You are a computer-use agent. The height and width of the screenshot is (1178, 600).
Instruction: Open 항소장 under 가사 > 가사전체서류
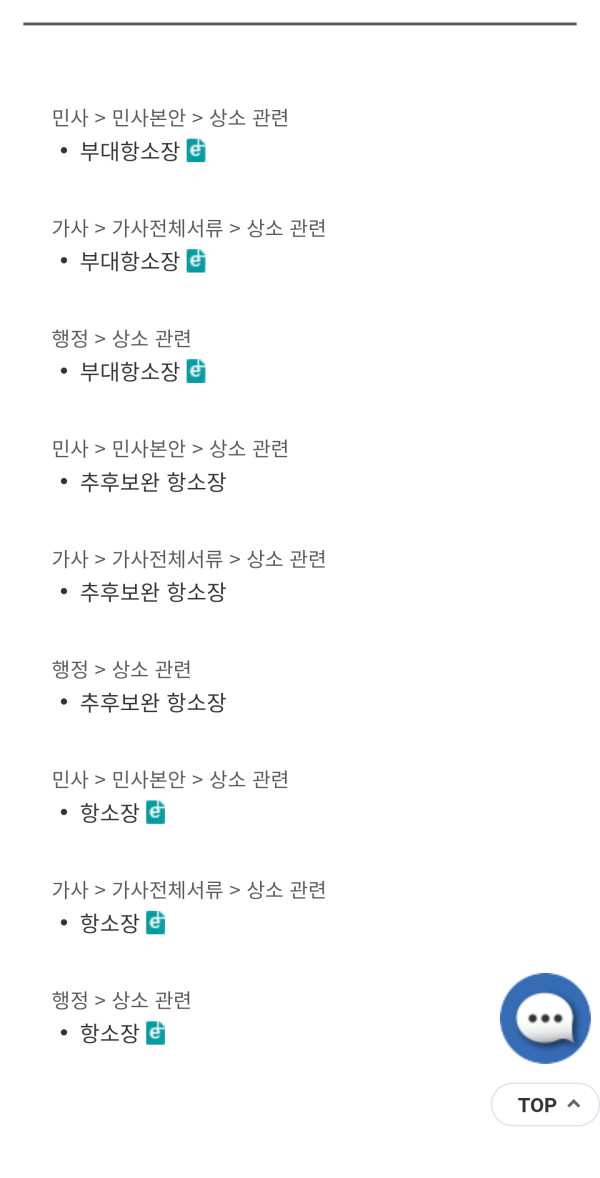click(110, 922)
